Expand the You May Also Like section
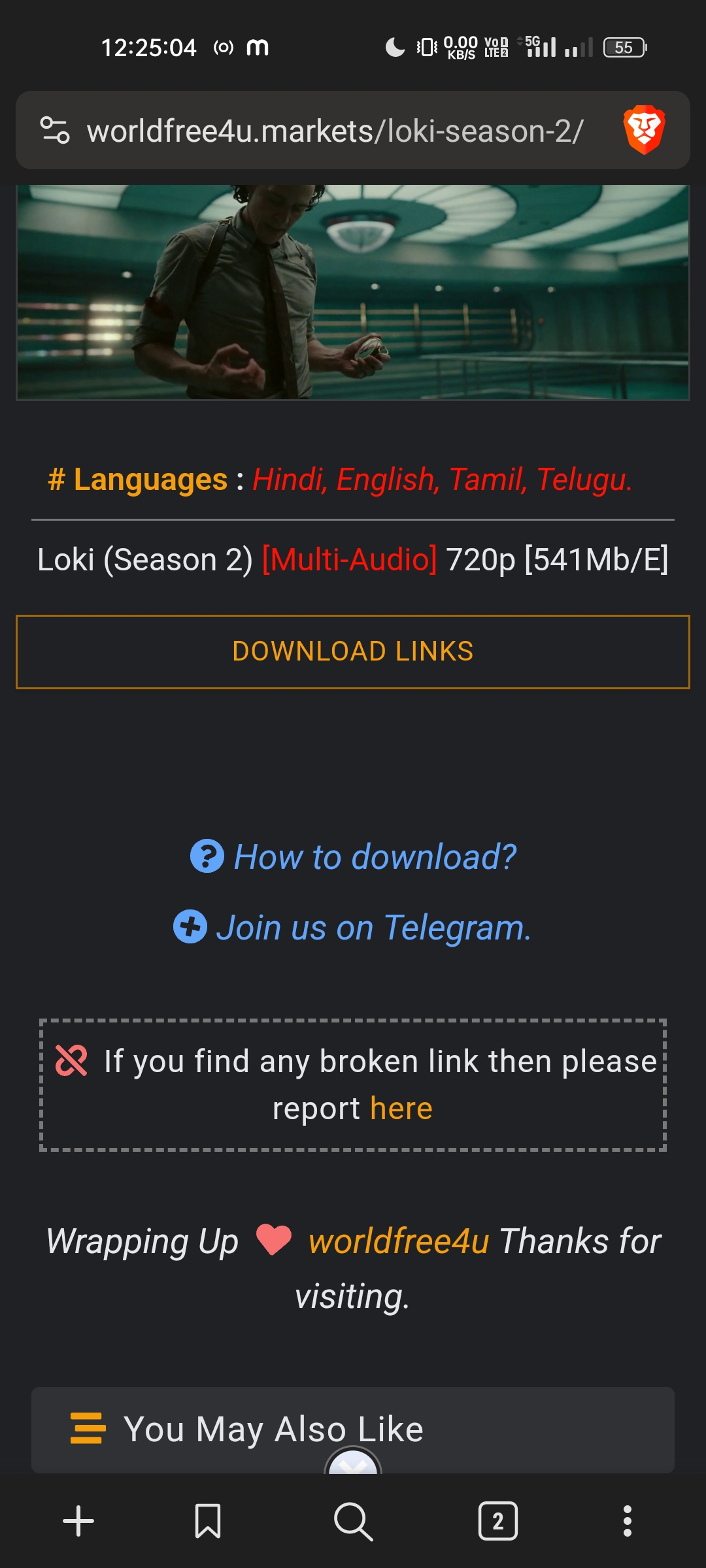The width and height of the screenshot is (706, 1568). (x=275, y=1428)
